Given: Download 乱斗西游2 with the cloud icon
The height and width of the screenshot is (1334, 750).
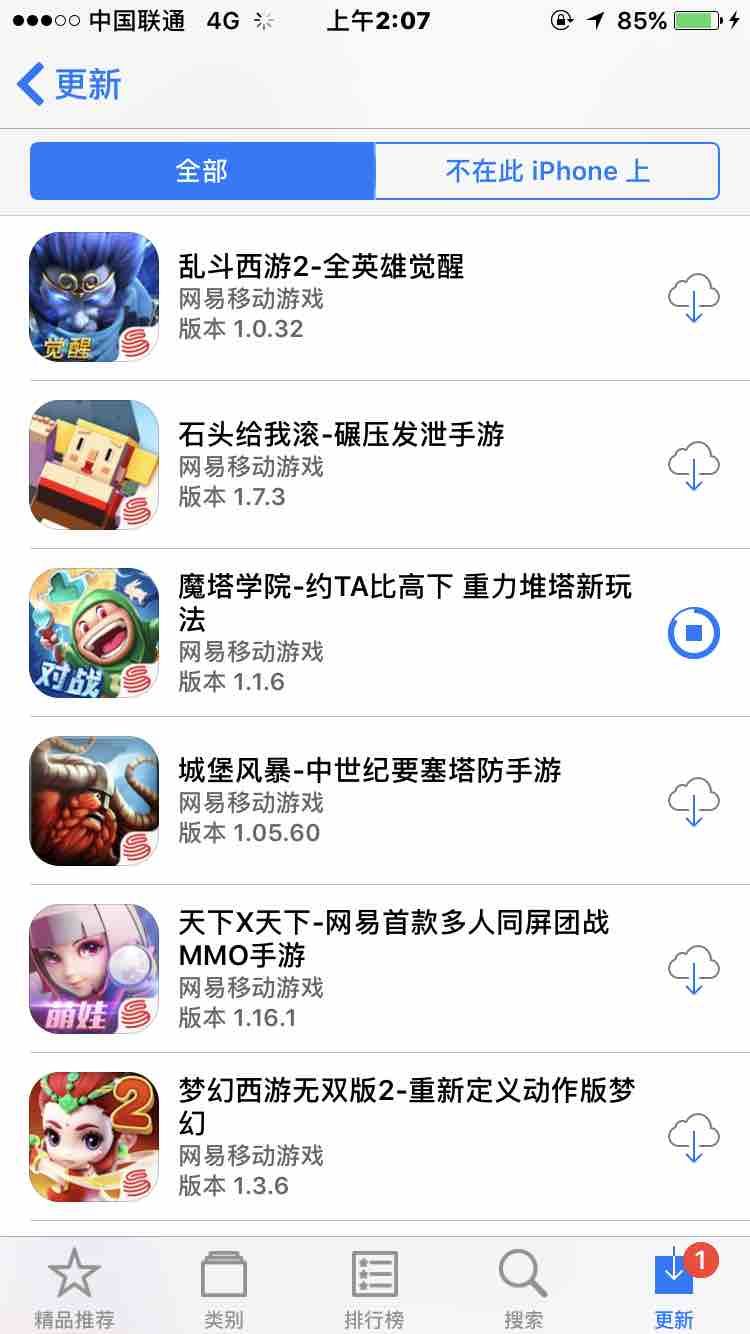Looking at the screenshot, I should [x=694, y=296].
